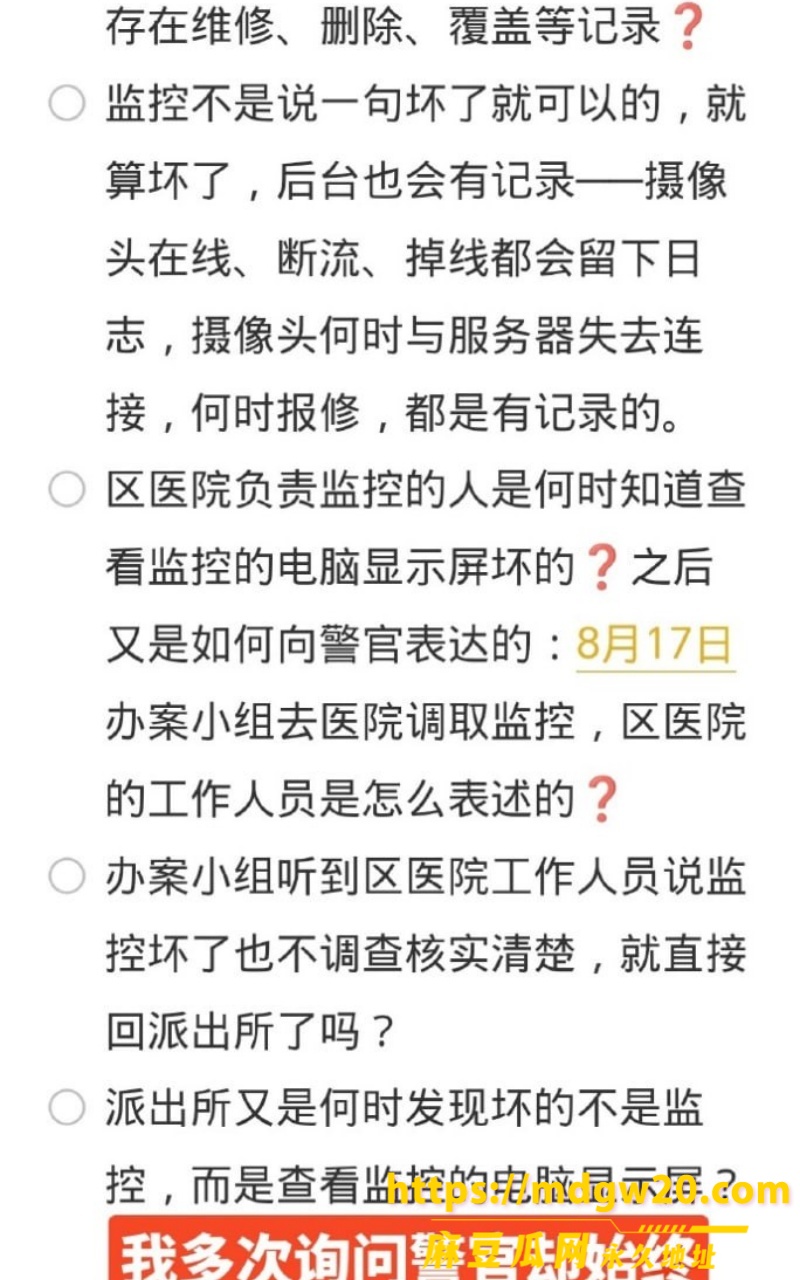
Task: Open the underlined 8月17日 date link
Action: pyautogui.click(x=655, y=645)
